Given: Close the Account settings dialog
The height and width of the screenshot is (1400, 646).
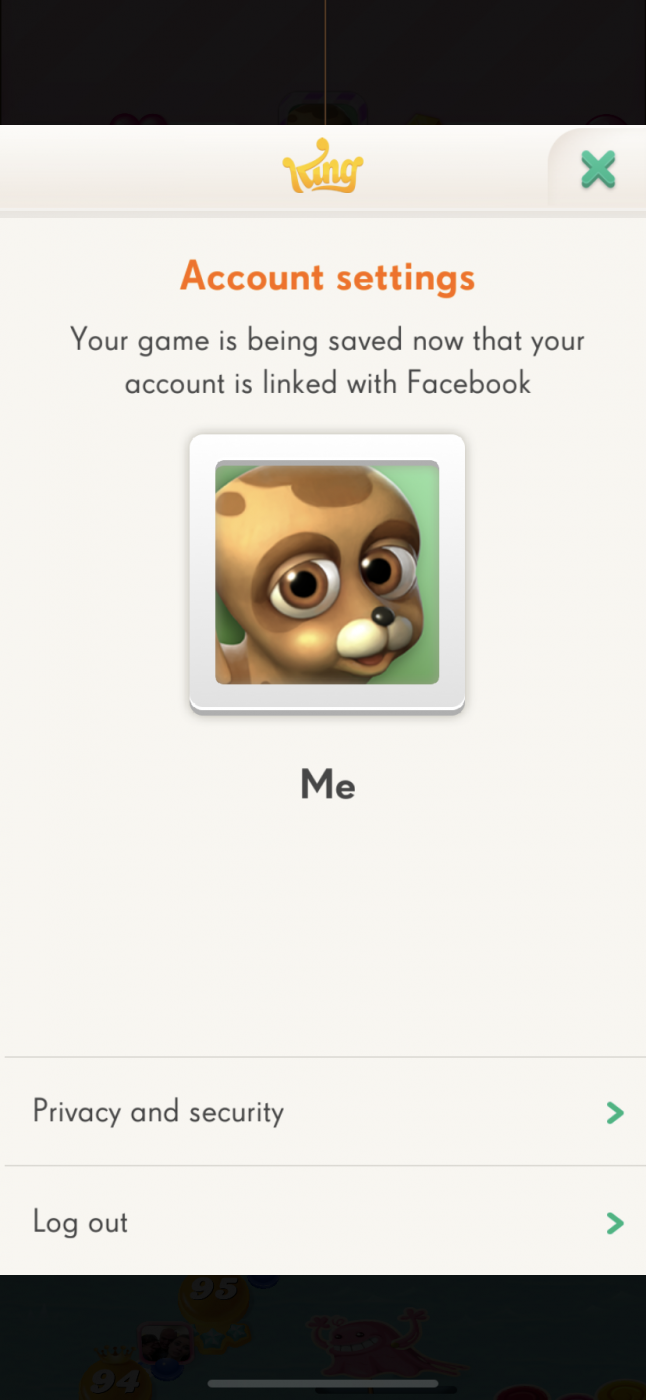Looking at the screenshot, I should [x=598, y=169].
